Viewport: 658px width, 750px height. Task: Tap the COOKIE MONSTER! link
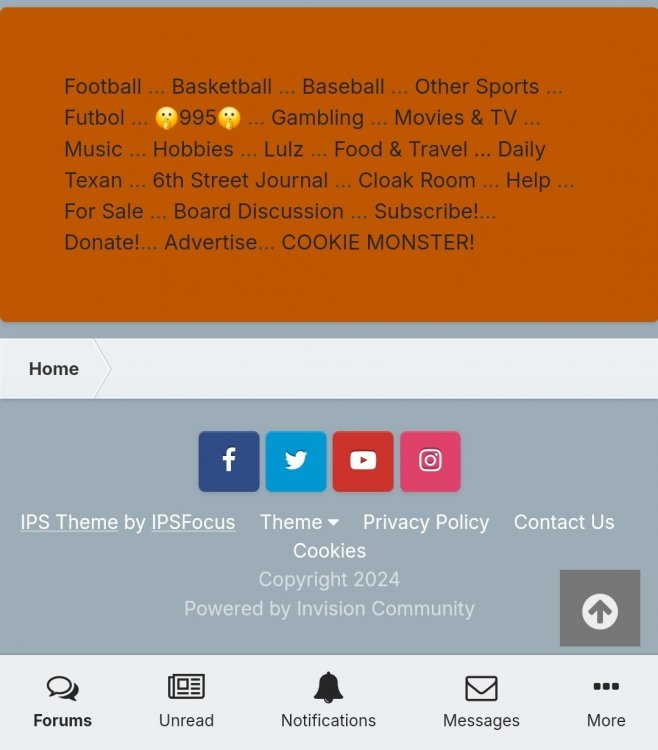[378, 242]
